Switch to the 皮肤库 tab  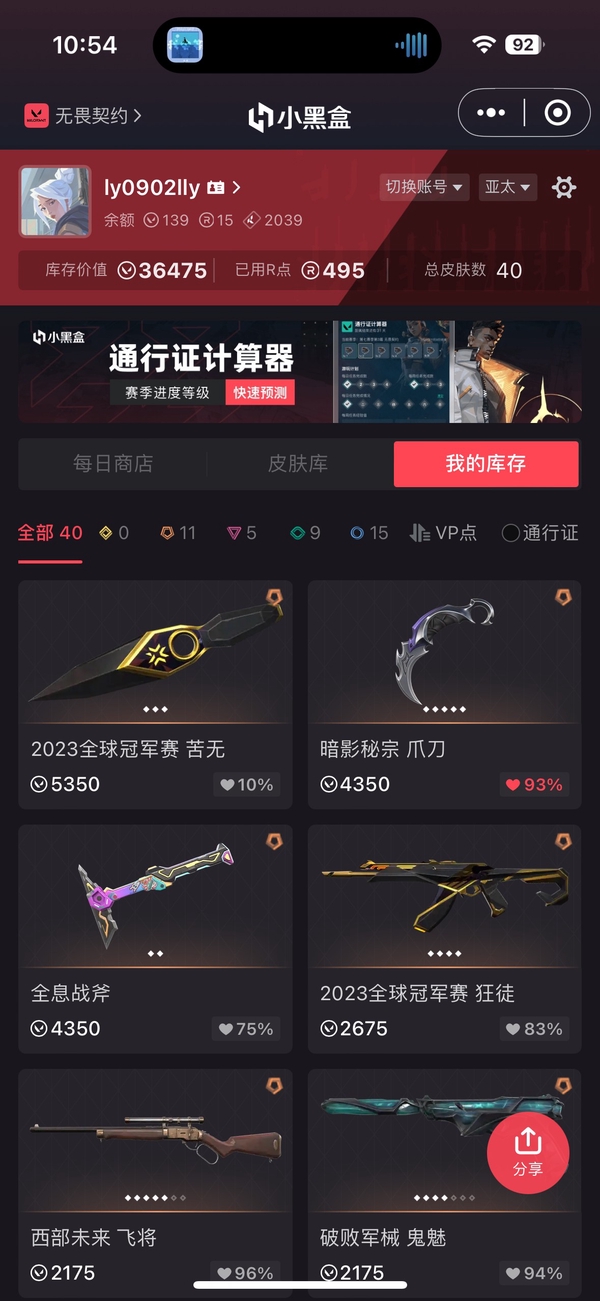coord(298,464)
